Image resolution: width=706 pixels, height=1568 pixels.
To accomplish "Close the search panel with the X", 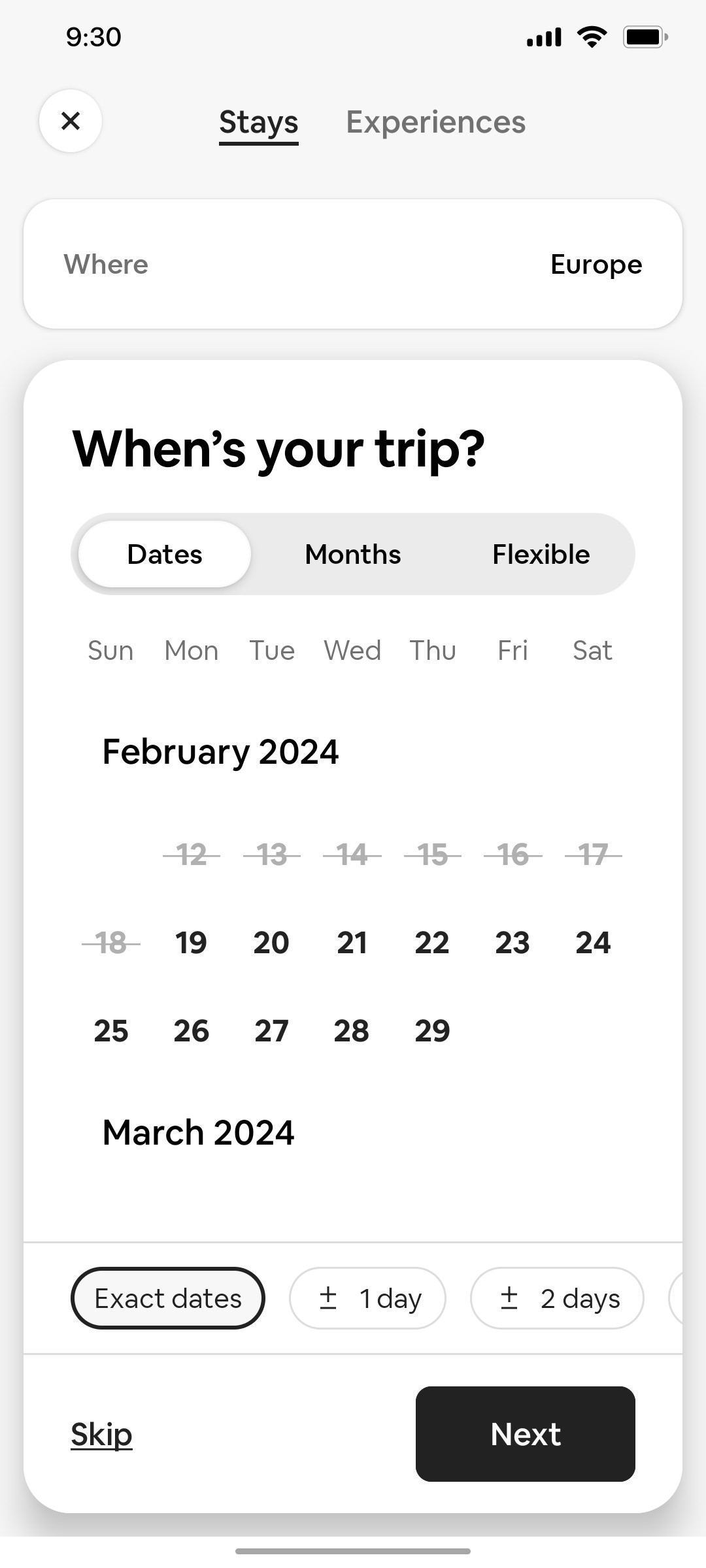I will pyautogui.click(x=70, y=122).
